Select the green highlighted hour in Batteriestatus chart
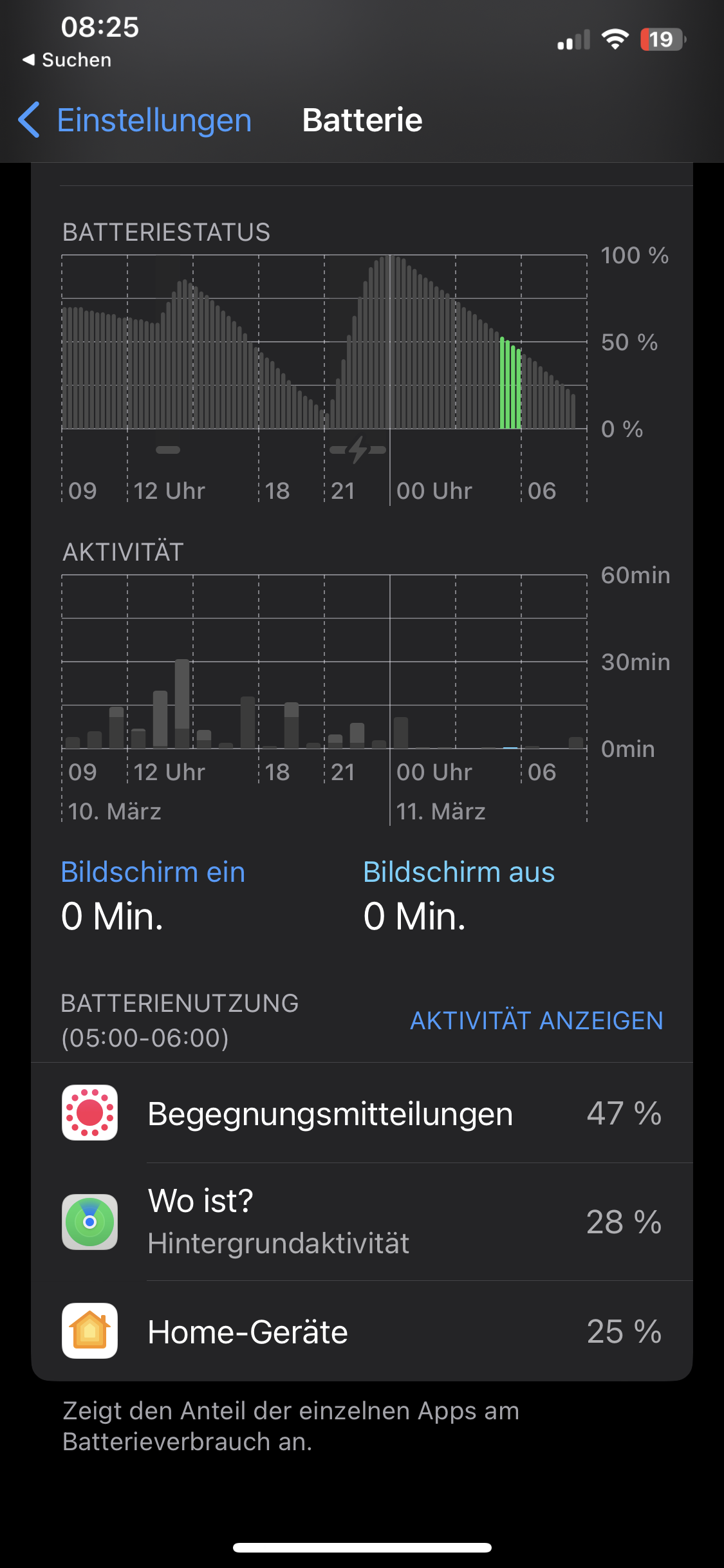 (510, 384)
